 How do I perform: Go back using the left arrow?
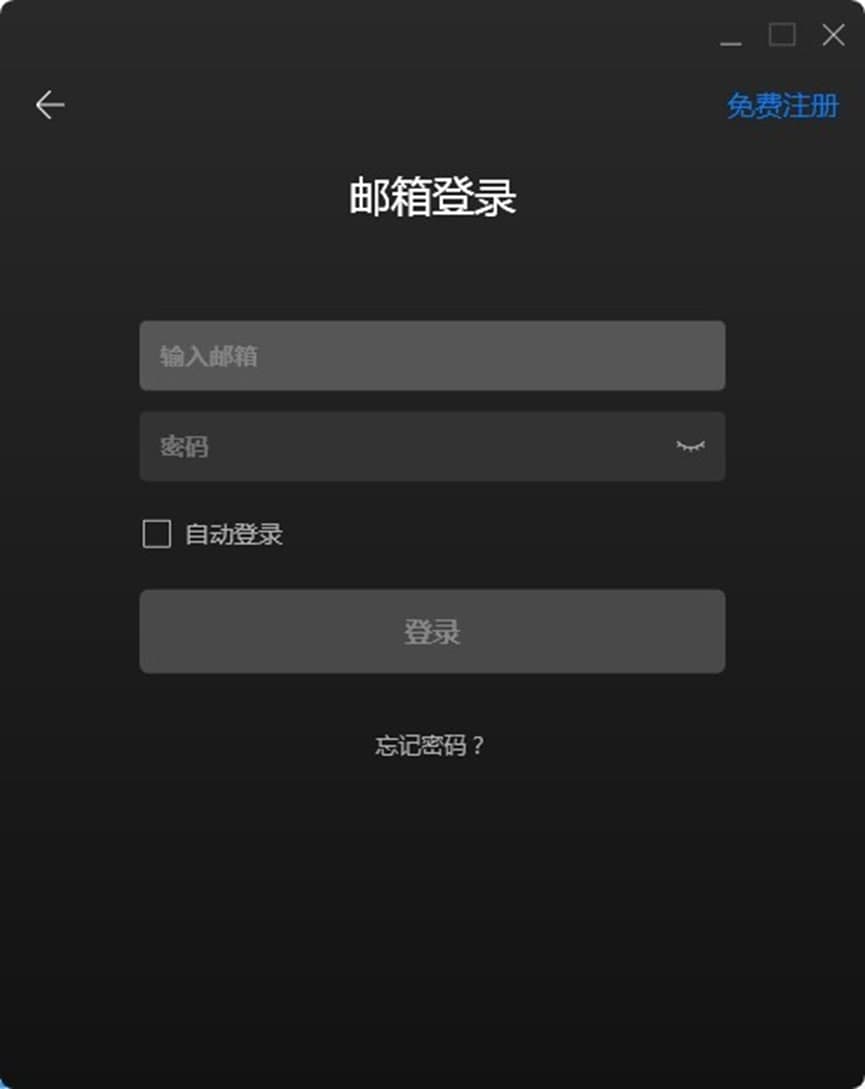[x=49, y=105]
